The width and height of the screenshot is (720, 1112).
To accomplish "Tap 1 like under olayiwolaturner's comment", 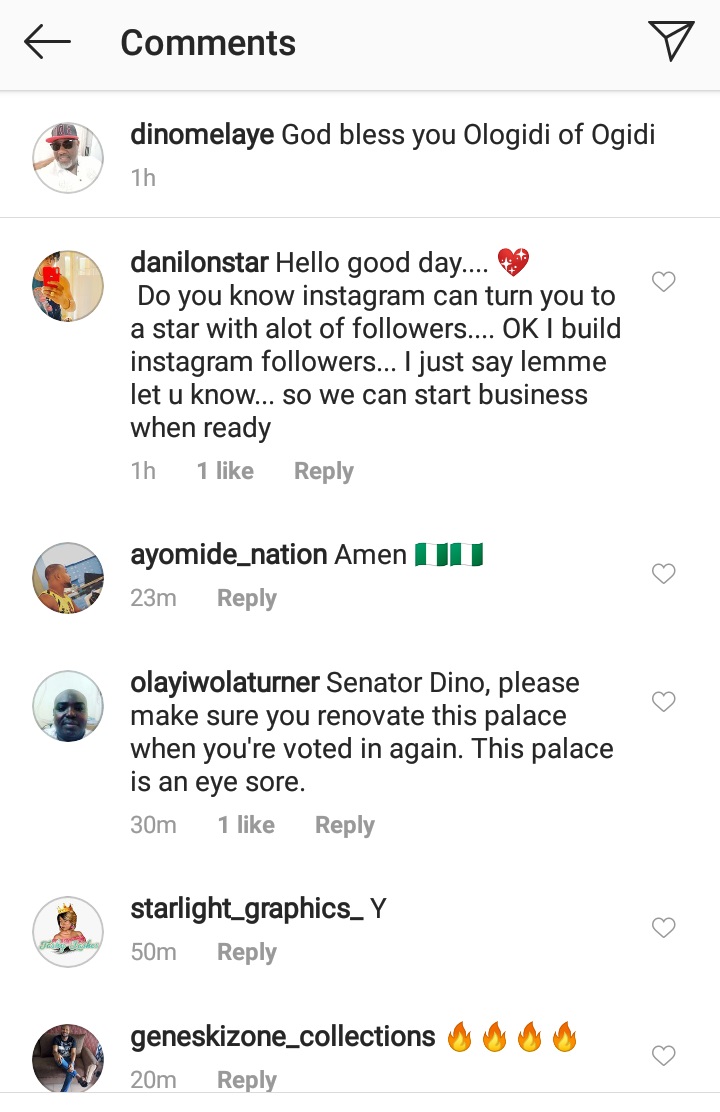I will [246, 824].
